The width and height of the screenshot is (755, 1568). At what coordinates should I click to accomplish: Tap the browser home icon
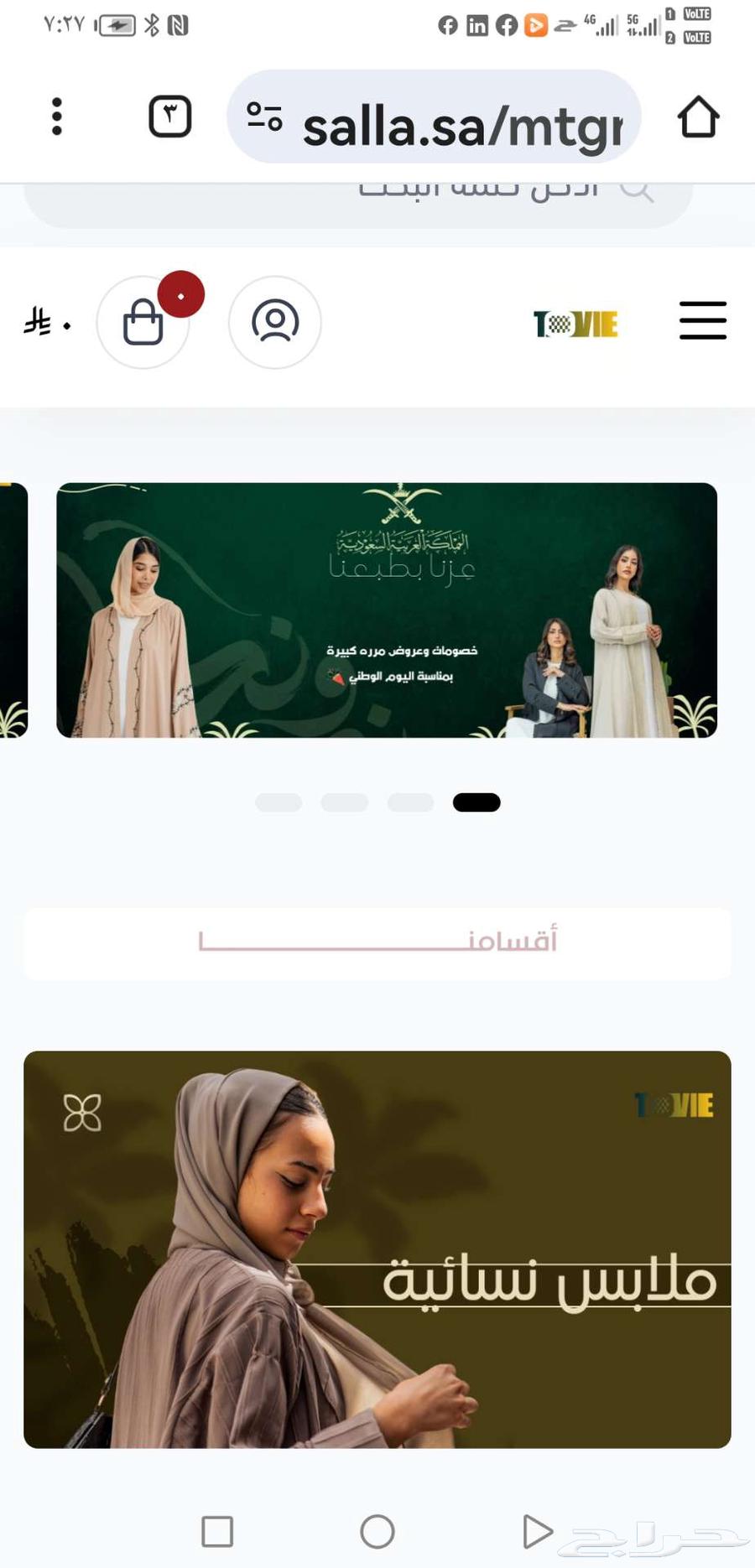[698, 117]
